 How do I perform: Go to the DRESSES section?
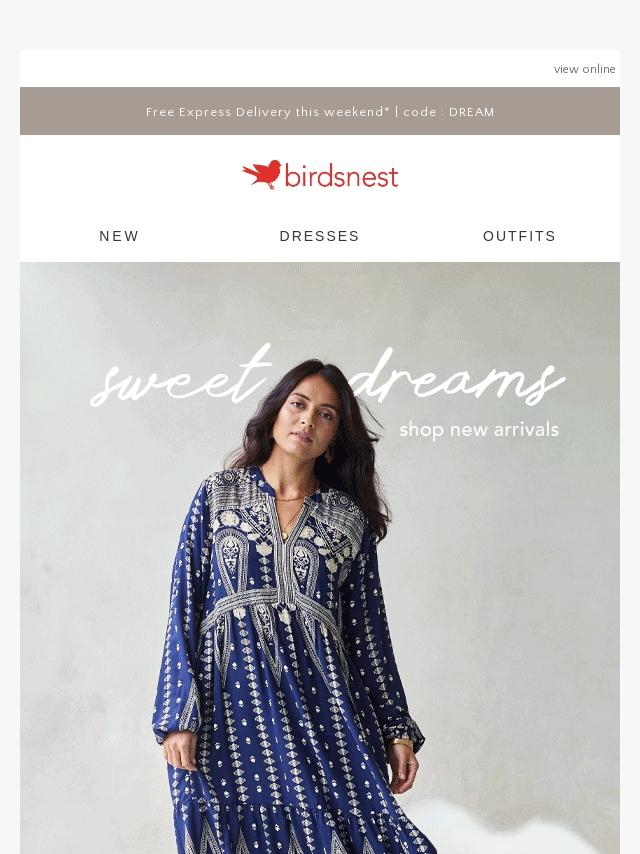pyautogui.click(x=319, y=236)
